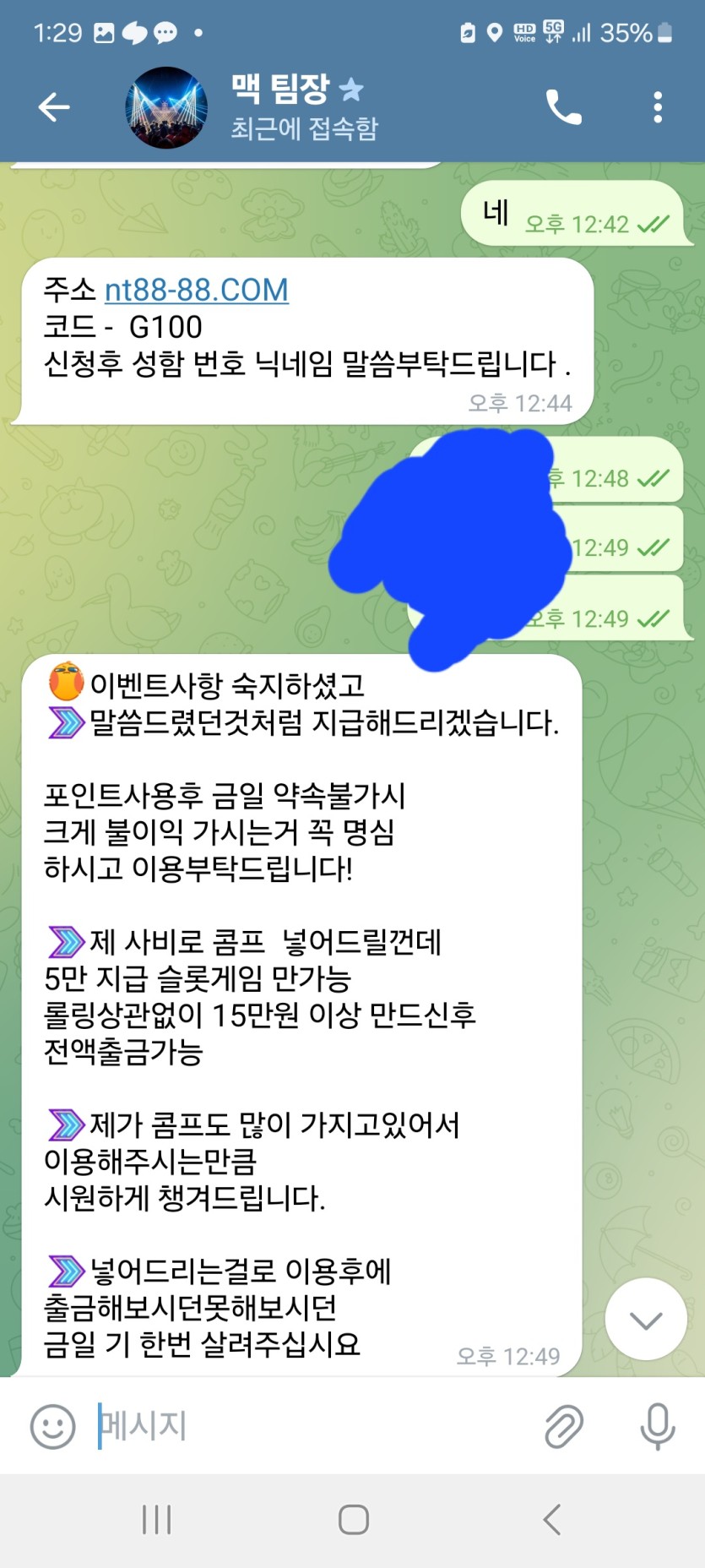Attach a file with the paperclip
This screenshot has width=705, height=1568.
pos(563,1427)
